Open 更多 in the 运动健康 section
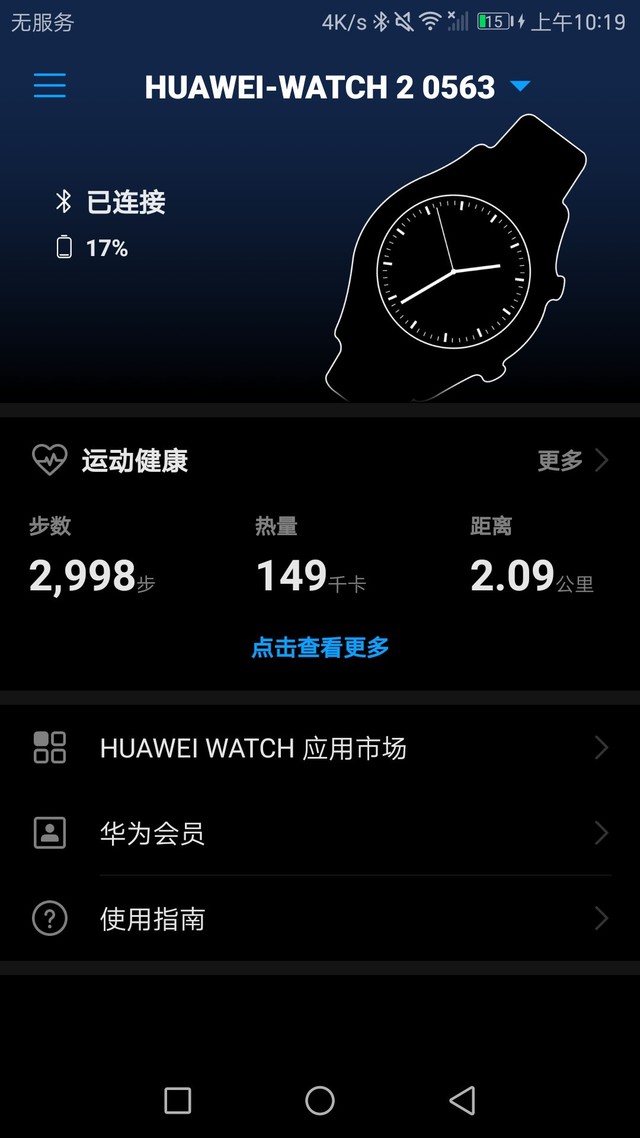The image size is (640, 1138). coord(572,460)
